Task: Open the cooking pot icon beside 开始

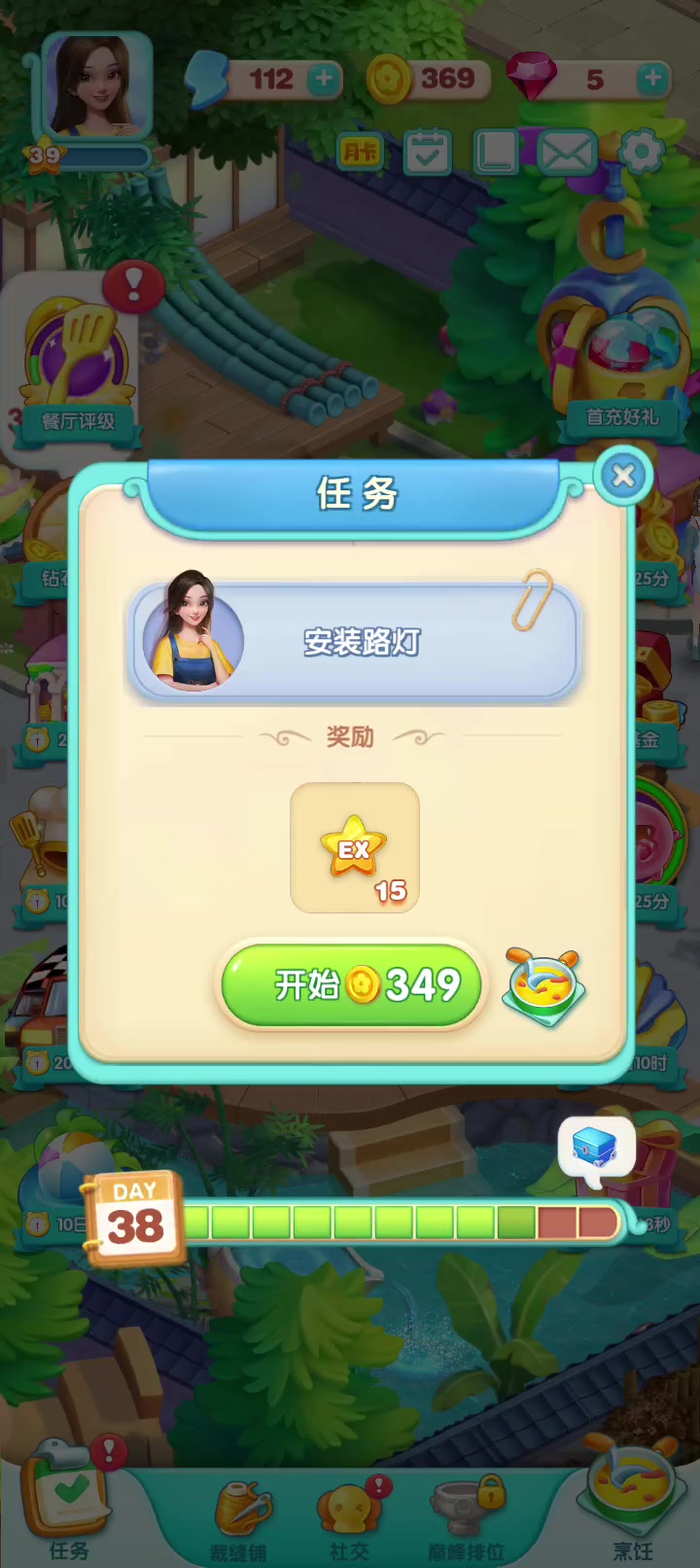Action: (x=544, y=987)
